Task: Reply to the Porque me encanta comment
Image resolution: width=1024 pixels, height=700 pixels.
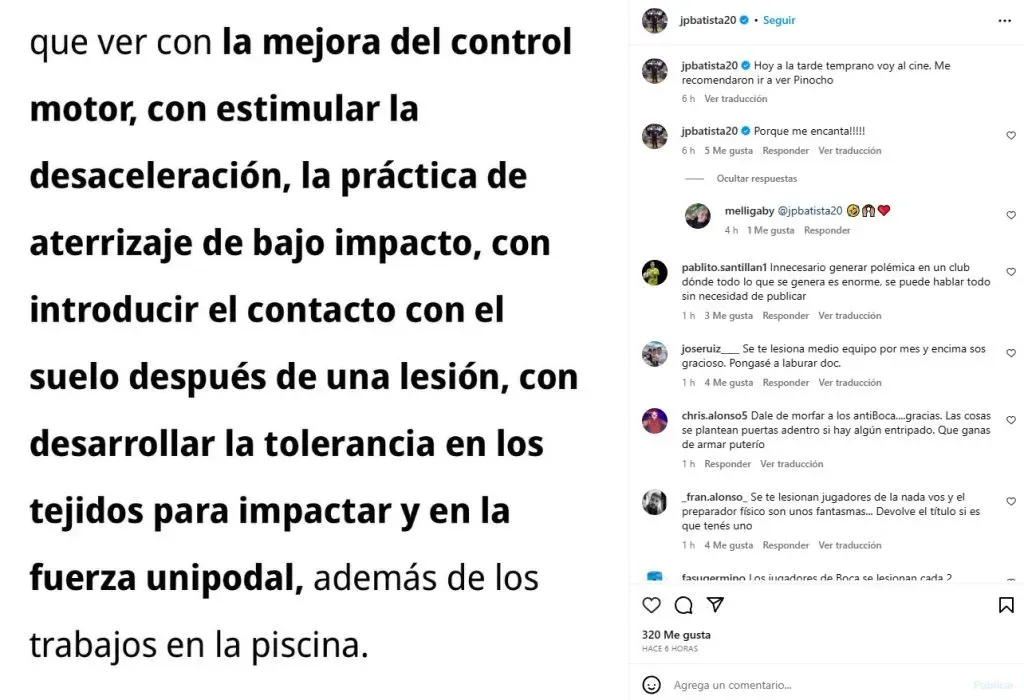Action: (x=785, y=151)
